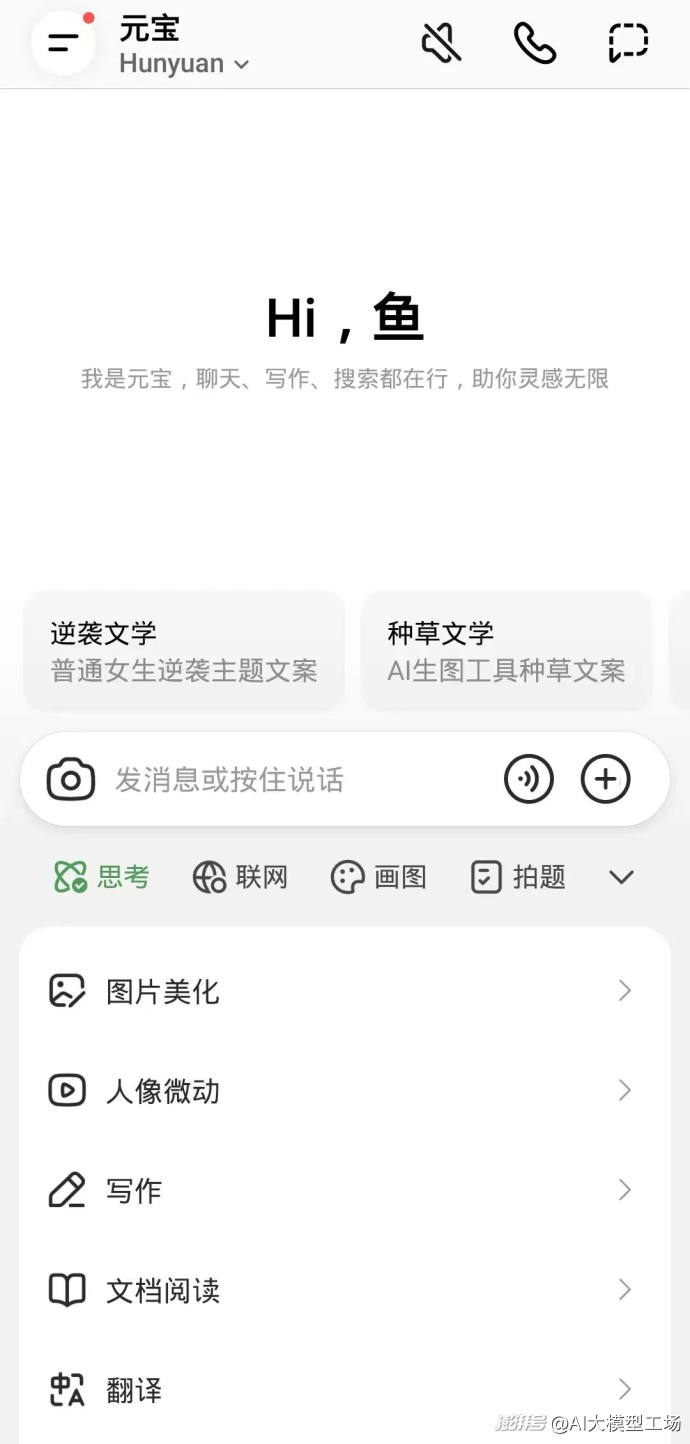Open the 种草文学 suggestion card
Screen dimensions: 690x1444
pos(506,651)
